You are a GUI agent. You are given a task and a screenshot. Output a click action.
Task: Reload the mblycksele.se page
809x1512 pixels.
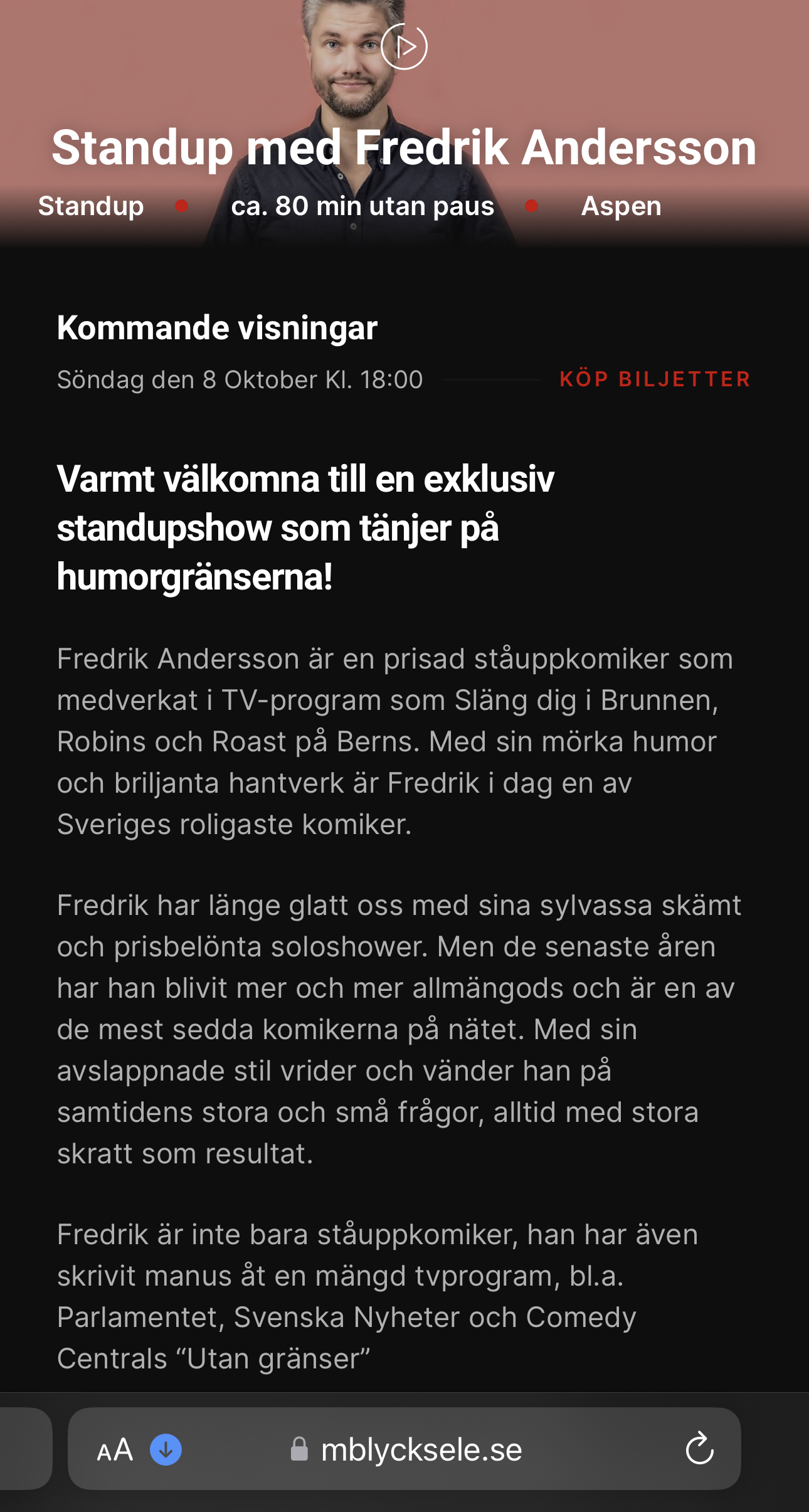point(699,1449)
